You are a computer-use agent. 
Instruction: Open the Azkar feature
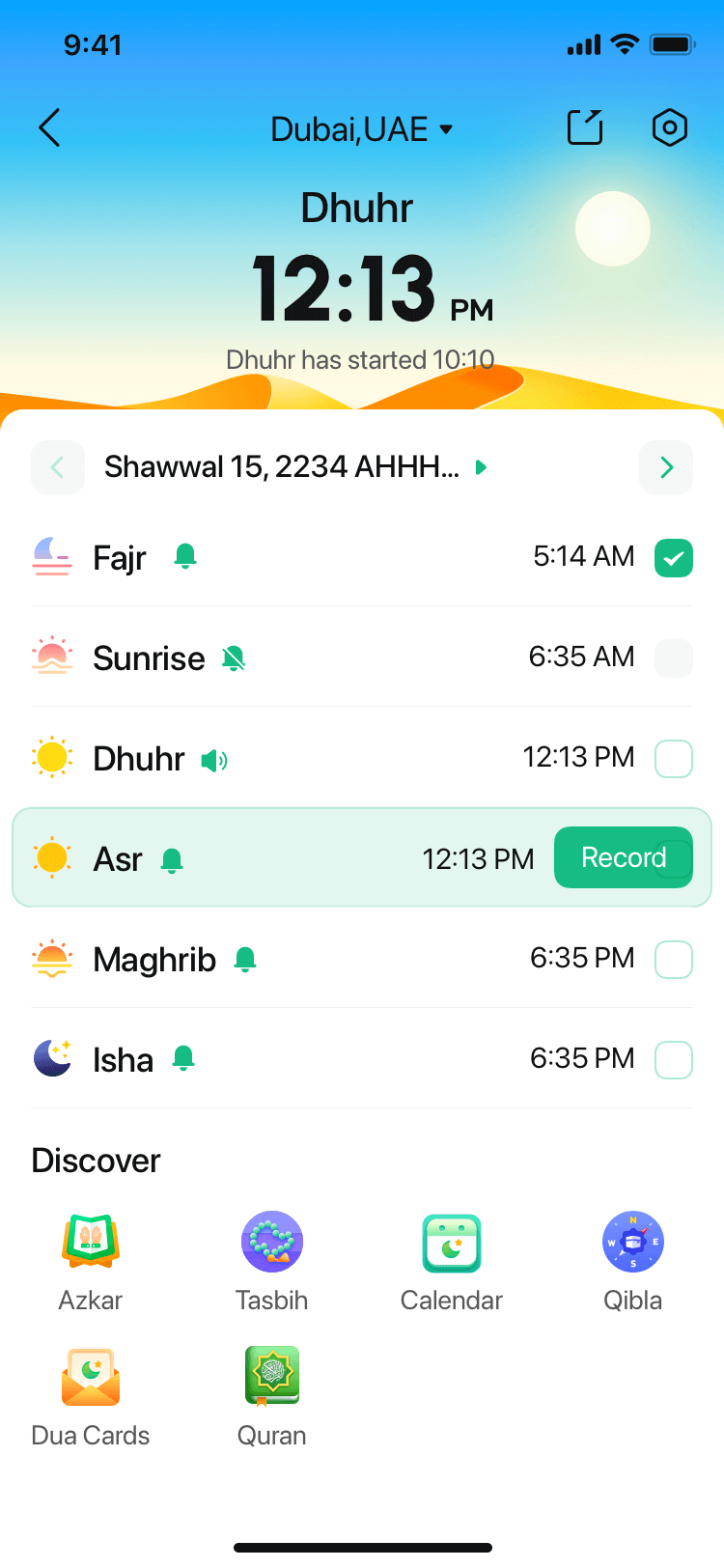(x=90, y=1243)
